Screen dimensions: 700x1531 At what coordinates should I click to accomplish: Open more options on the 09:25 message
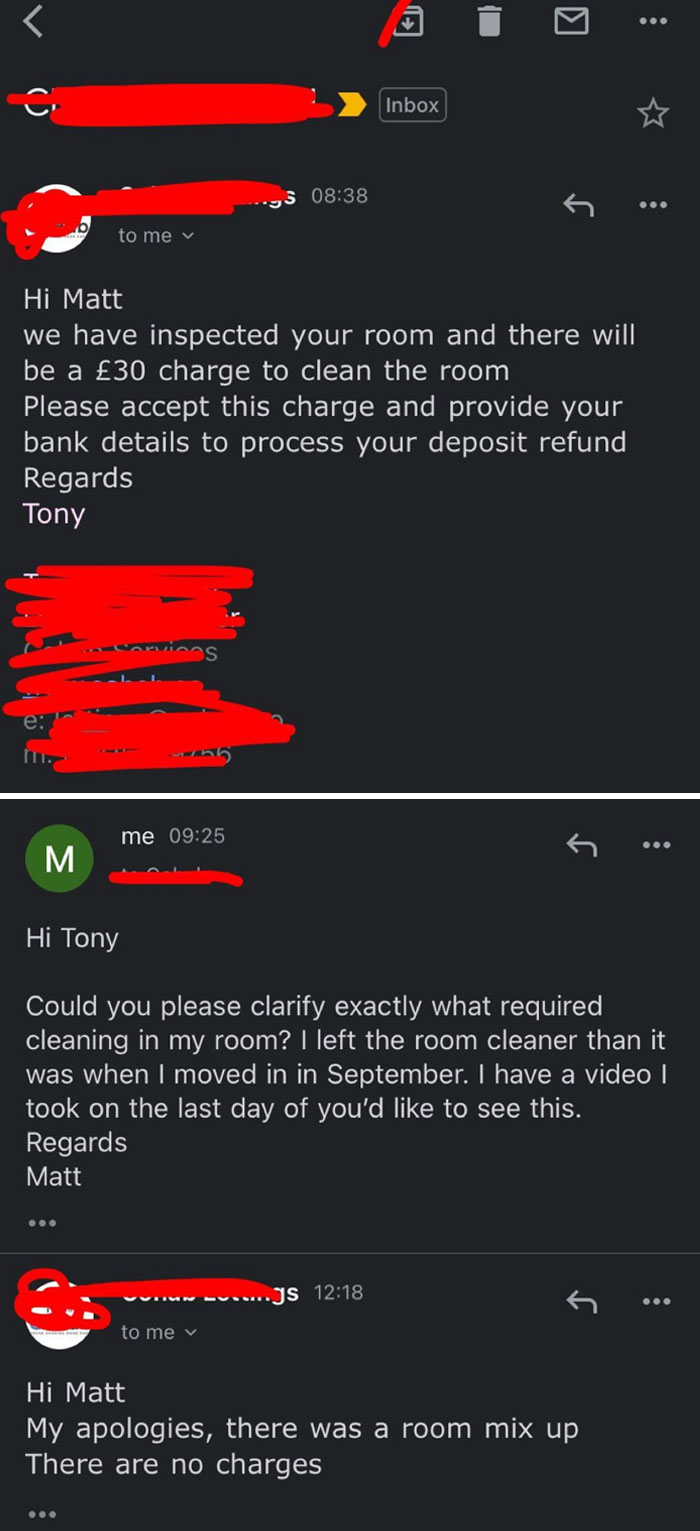click(656, 845)
